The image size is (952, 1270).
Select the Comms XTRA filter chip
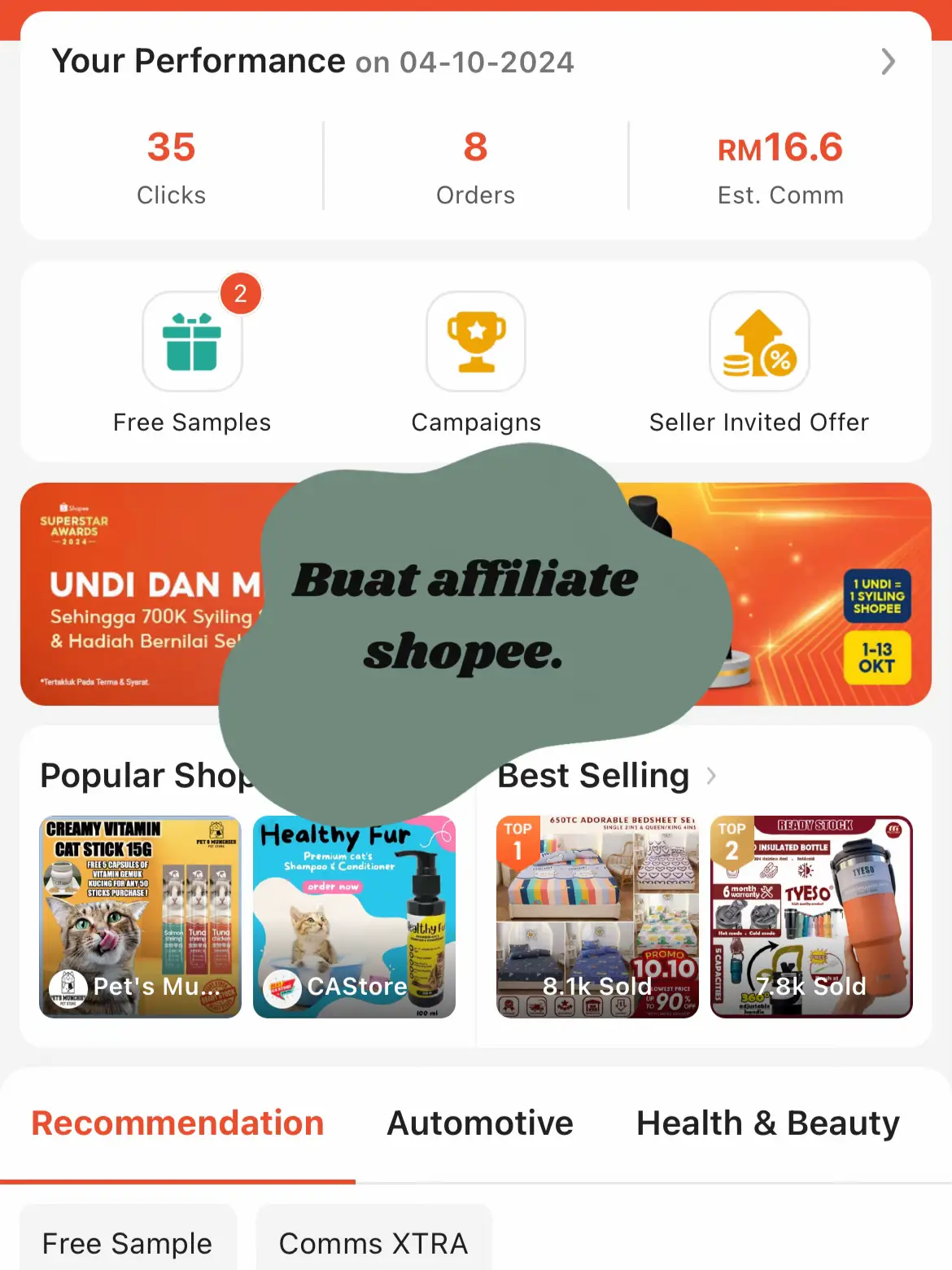pos(373,1242)
